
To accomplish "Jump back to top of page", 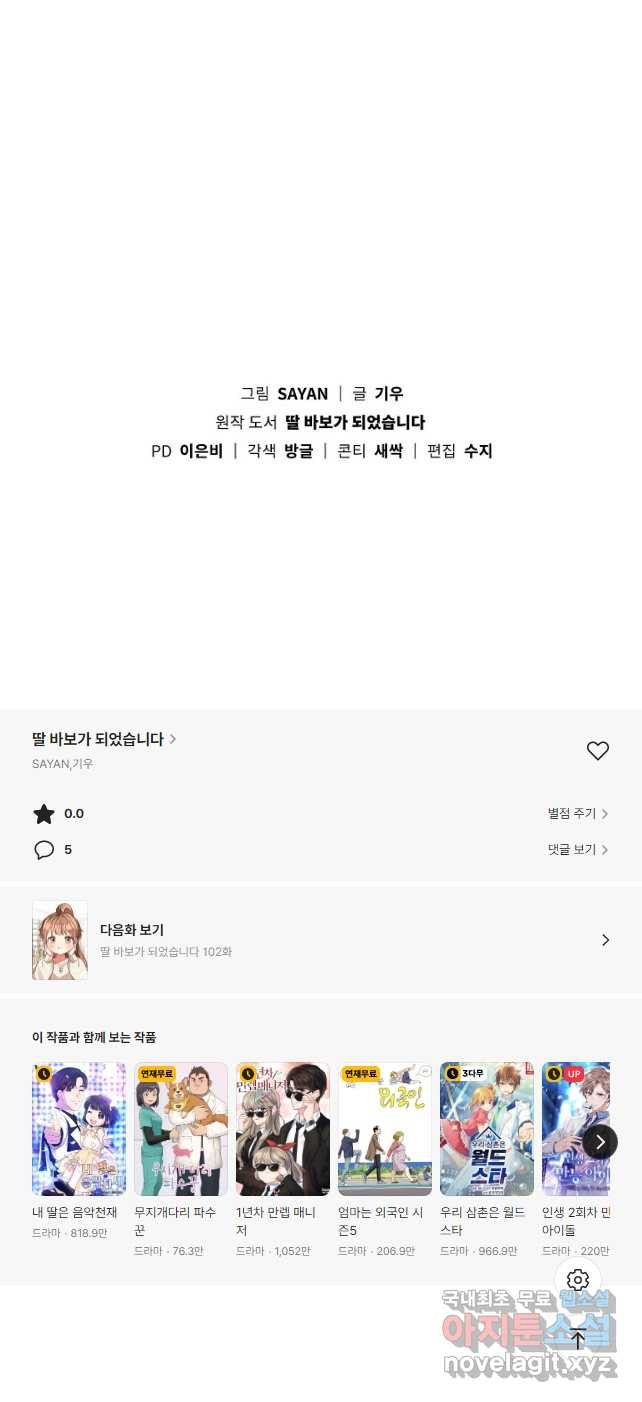I will 577,1338.
